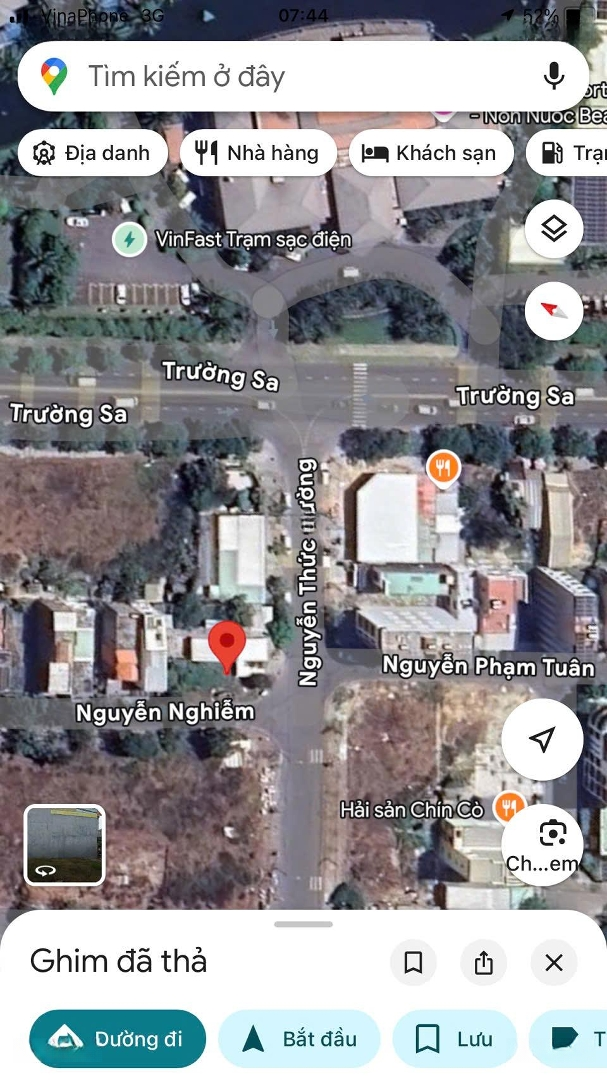Reset map orientation with the compass

(x=553, y=309)
